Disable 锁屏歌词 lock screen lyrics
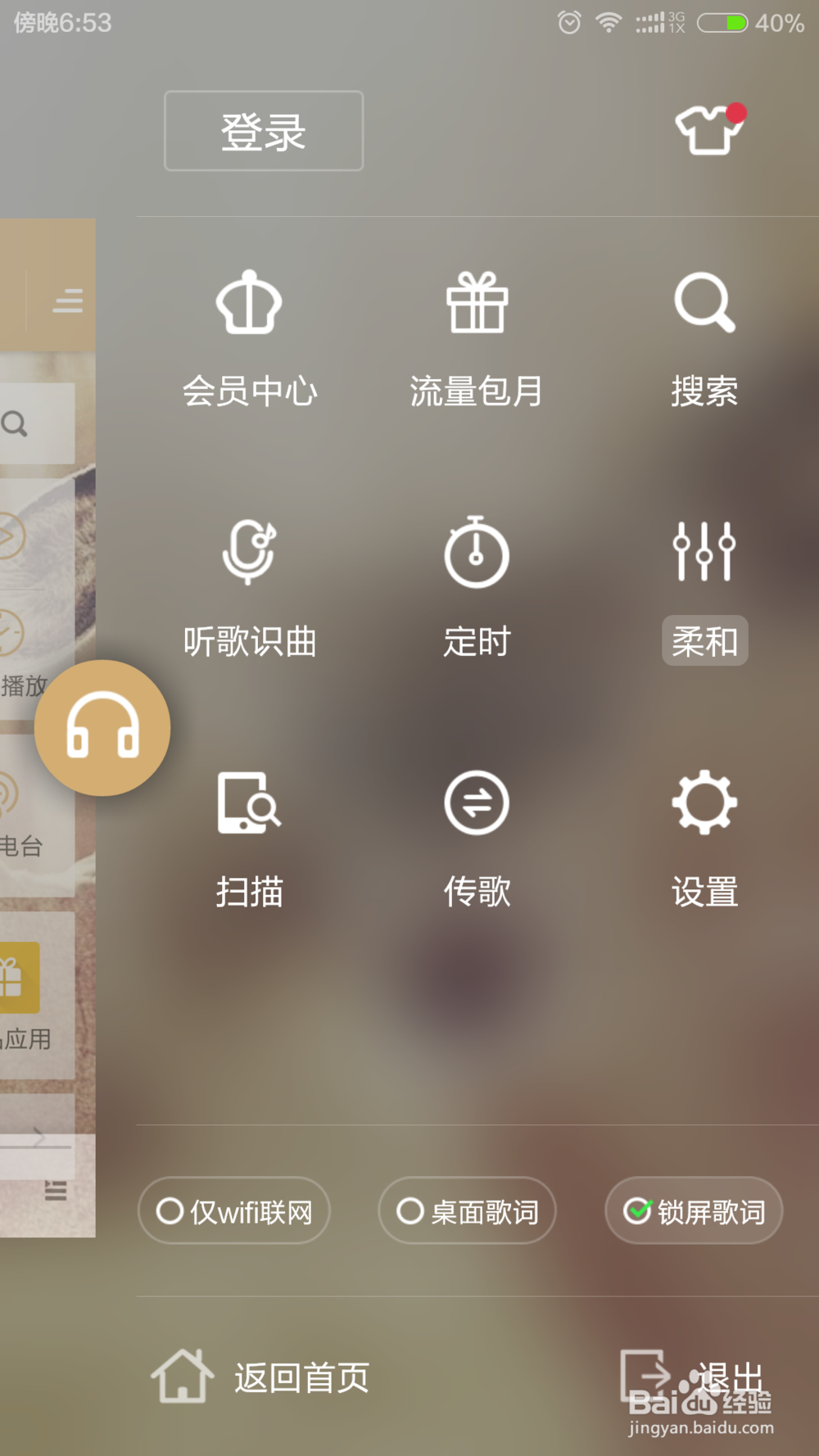 click(x=693, y=1210)
